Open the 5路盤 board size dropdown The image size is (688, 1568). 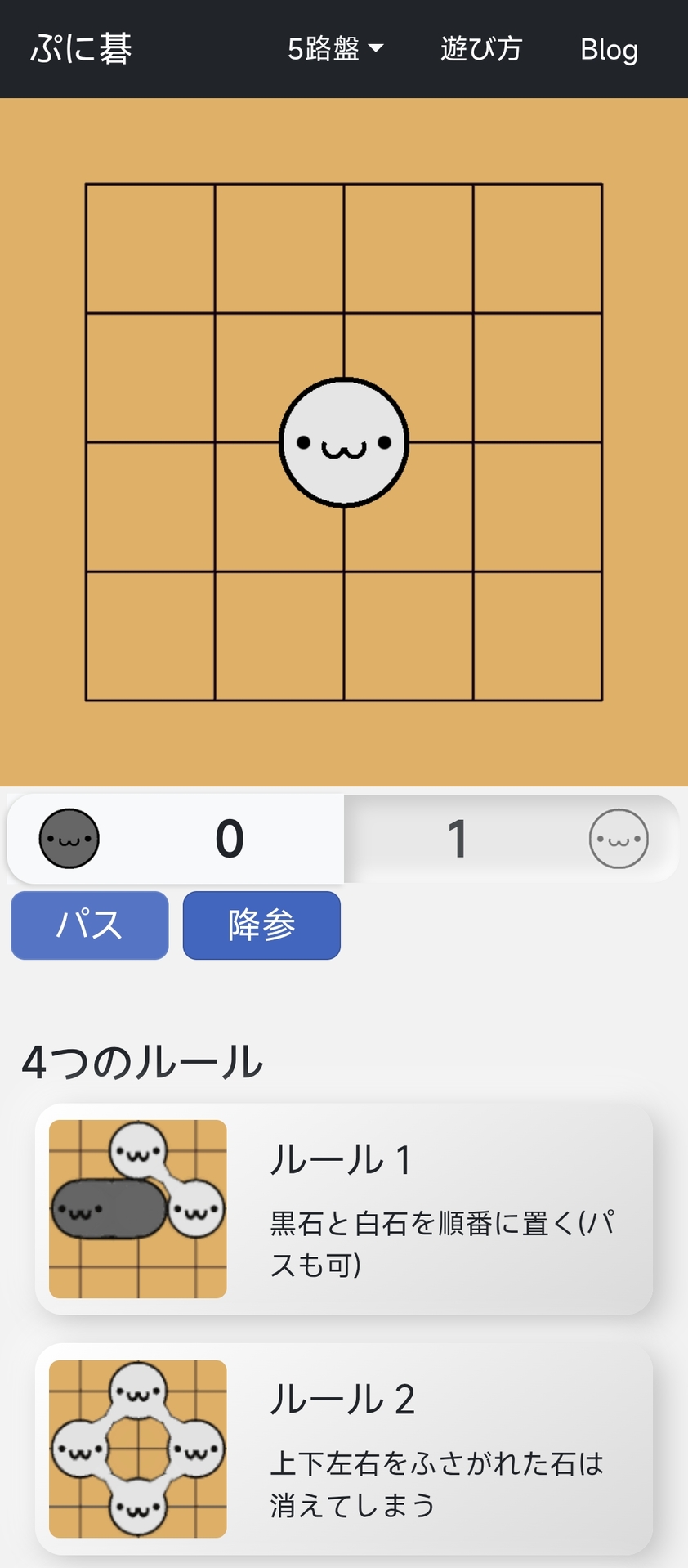coord(335,49)
